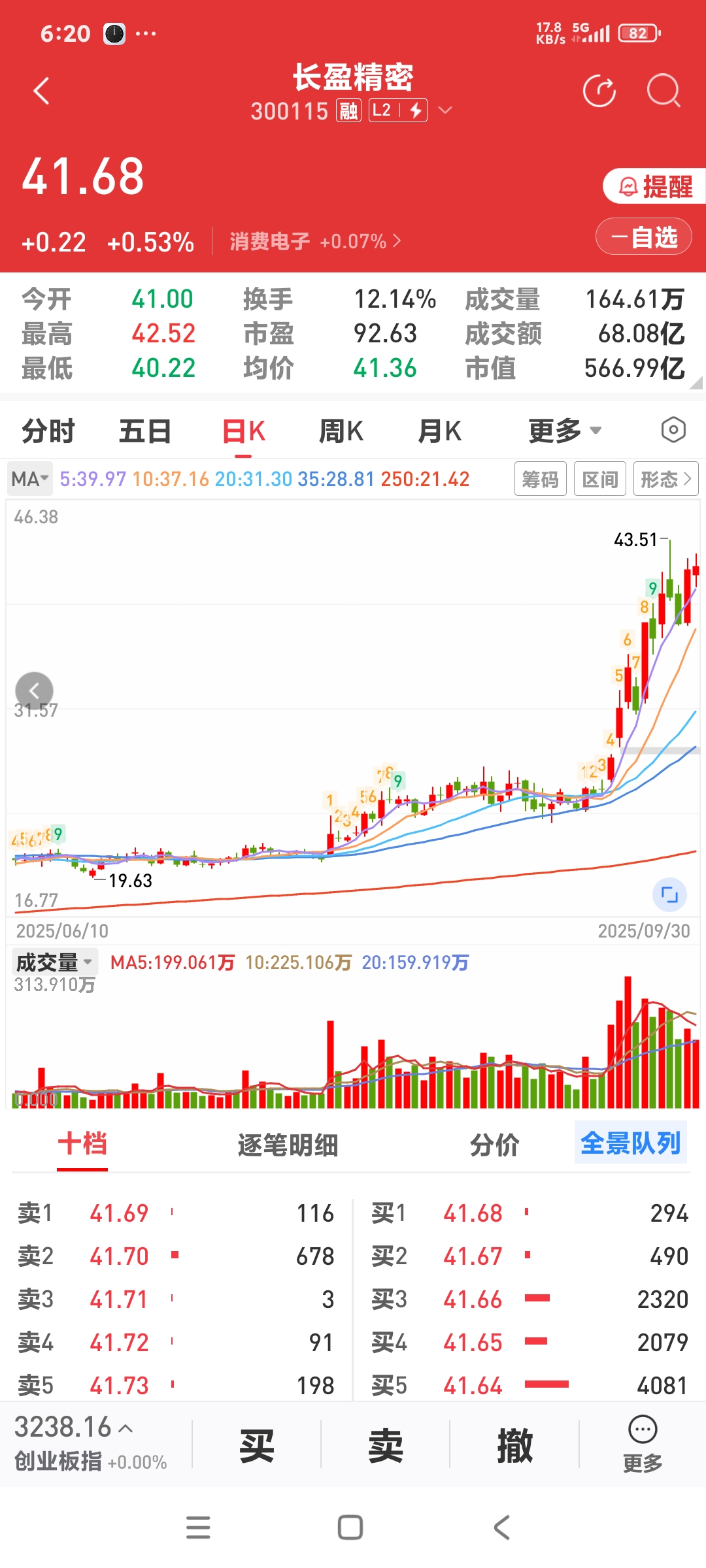This screenshot has height=1568, width=706.
Task: Set a price alert with 提醒
Action: pyautogui.click(x=656, y=187)
